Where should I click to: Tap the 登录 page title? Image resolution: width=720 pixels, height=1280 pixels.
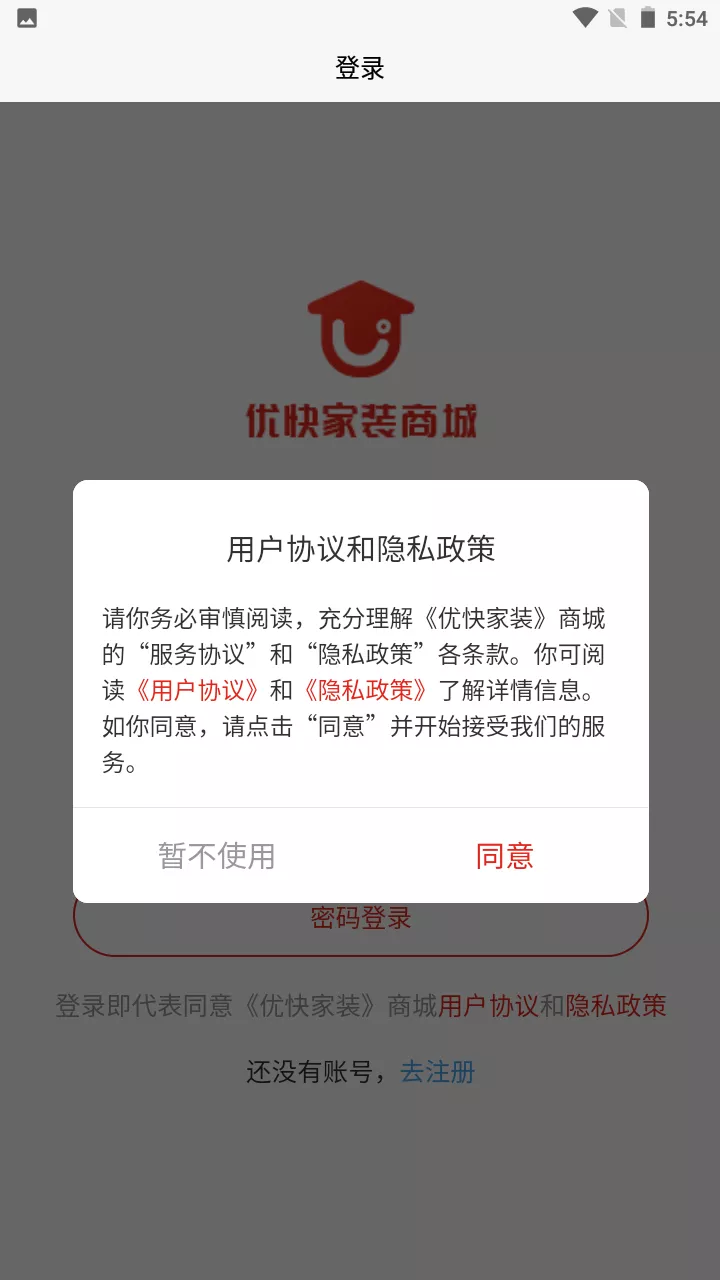pyautogui.click(x=360, y=69)
